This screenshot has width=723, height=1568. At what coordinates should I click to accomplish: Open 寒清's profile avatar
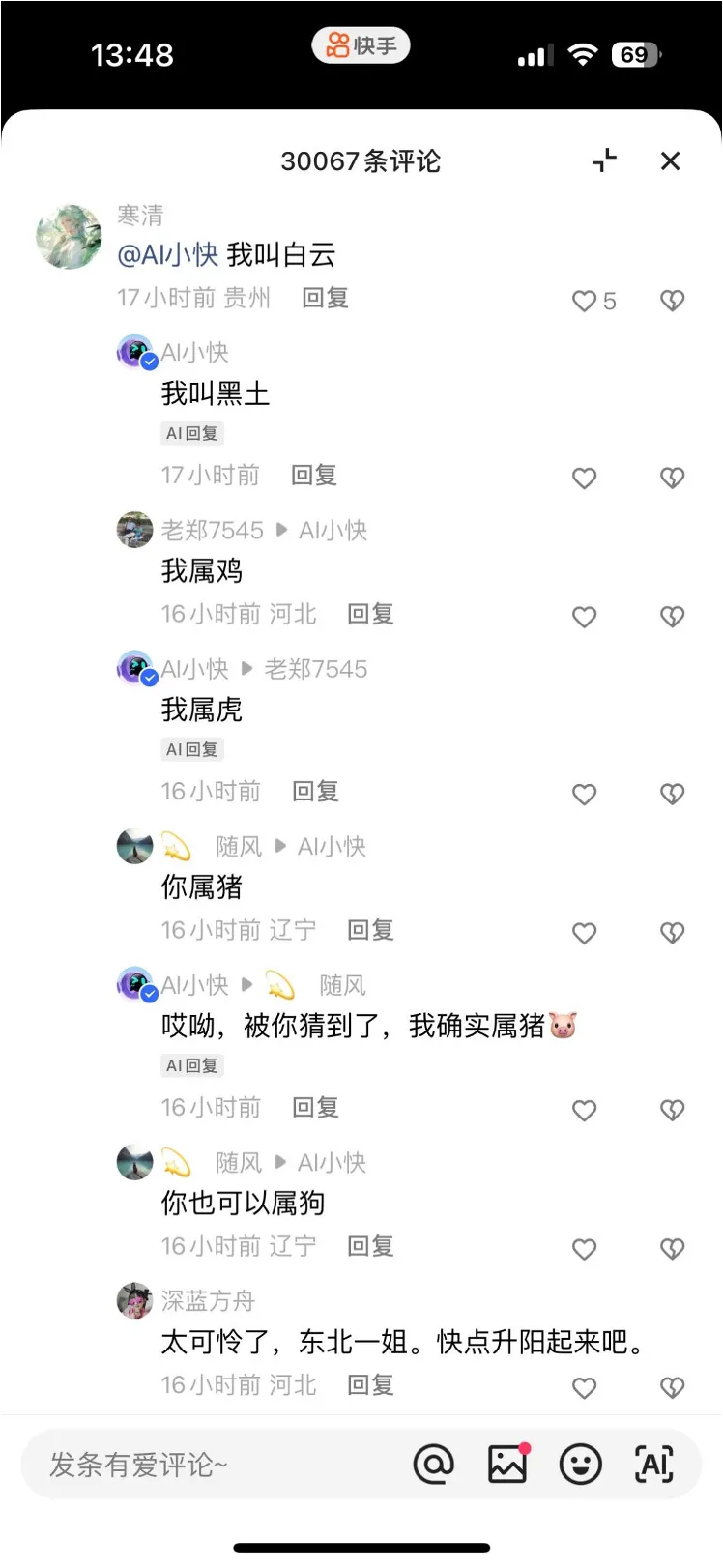(x=69, y=237)
